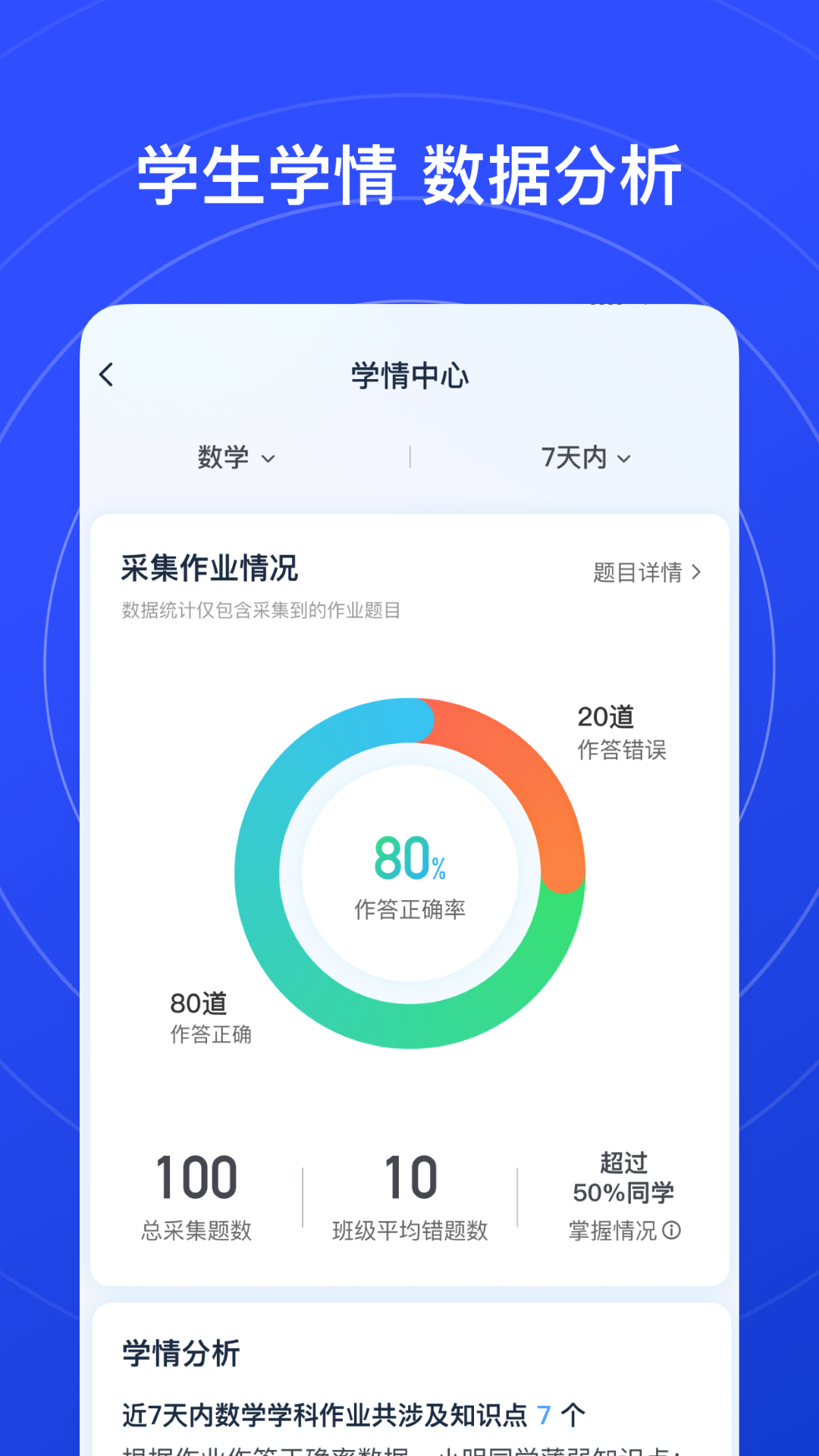Tap the blue 7 knowledge points link
Screen dimensions: 819x1456
[x=545, y=1415]
